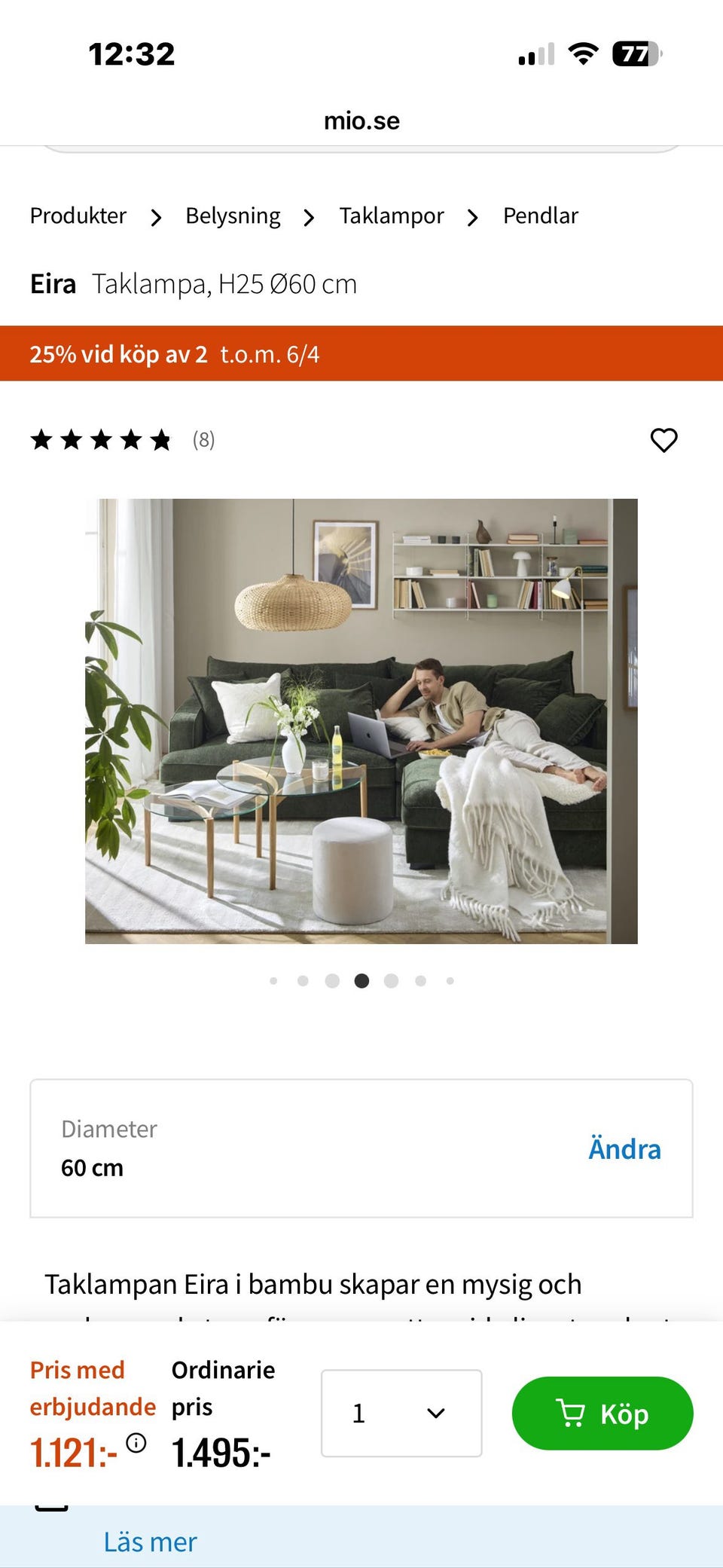Click the product photo of the bamboo lamp
This screenshot has width=723, height=1568.
361,720
